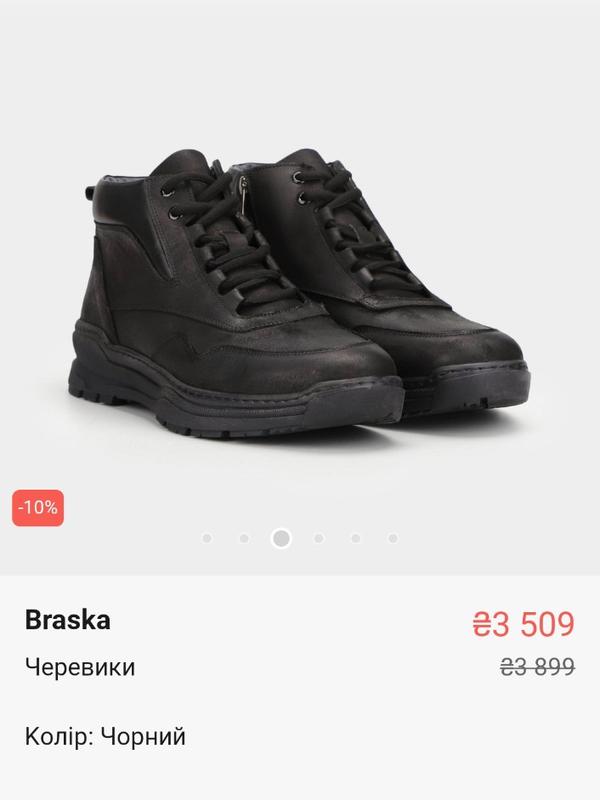The width and height of the screenshot is (600, 800).
Task: Open the black boots product photo fullscreen
Action: click(x=300, y=290)
